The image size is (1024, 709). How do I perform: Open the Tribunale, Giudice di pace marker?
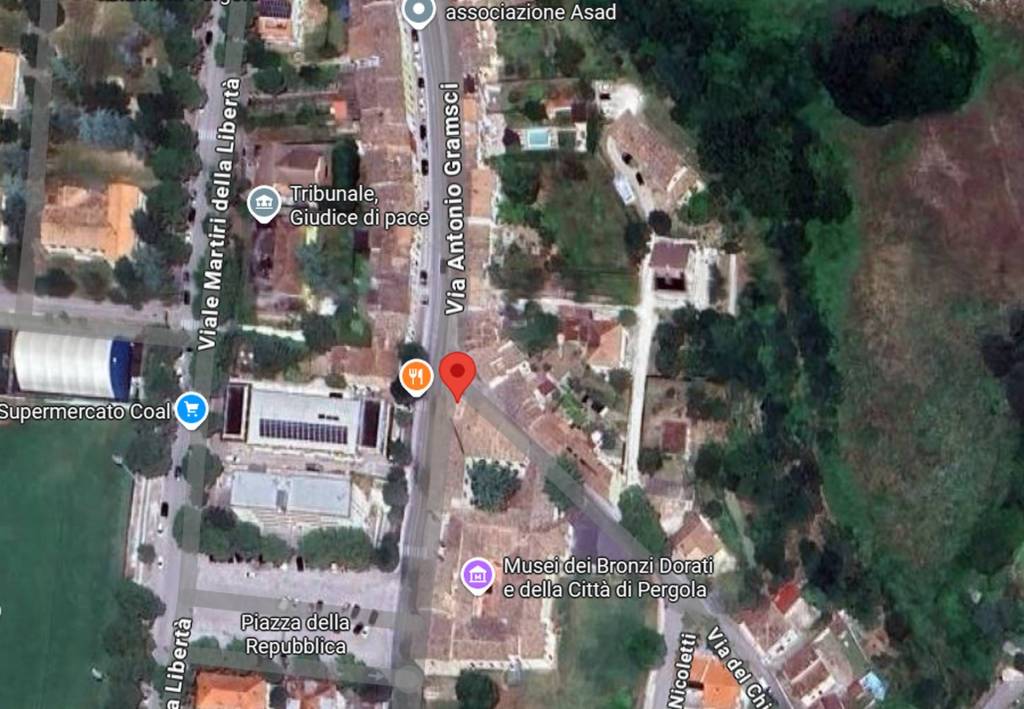264,203
